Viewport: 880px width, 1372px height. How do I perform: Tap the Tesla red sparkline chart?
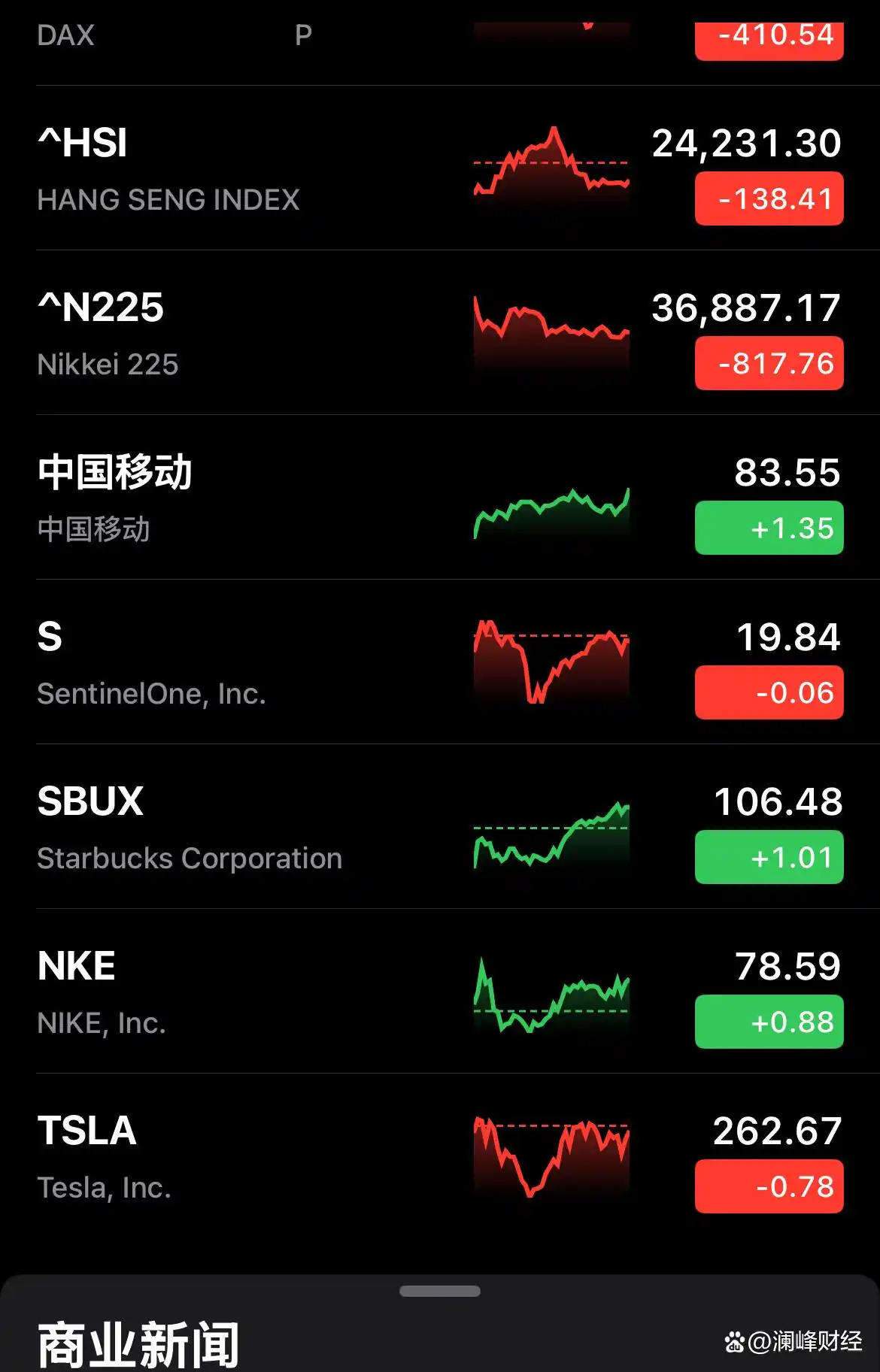click(x=551, y=1158)
